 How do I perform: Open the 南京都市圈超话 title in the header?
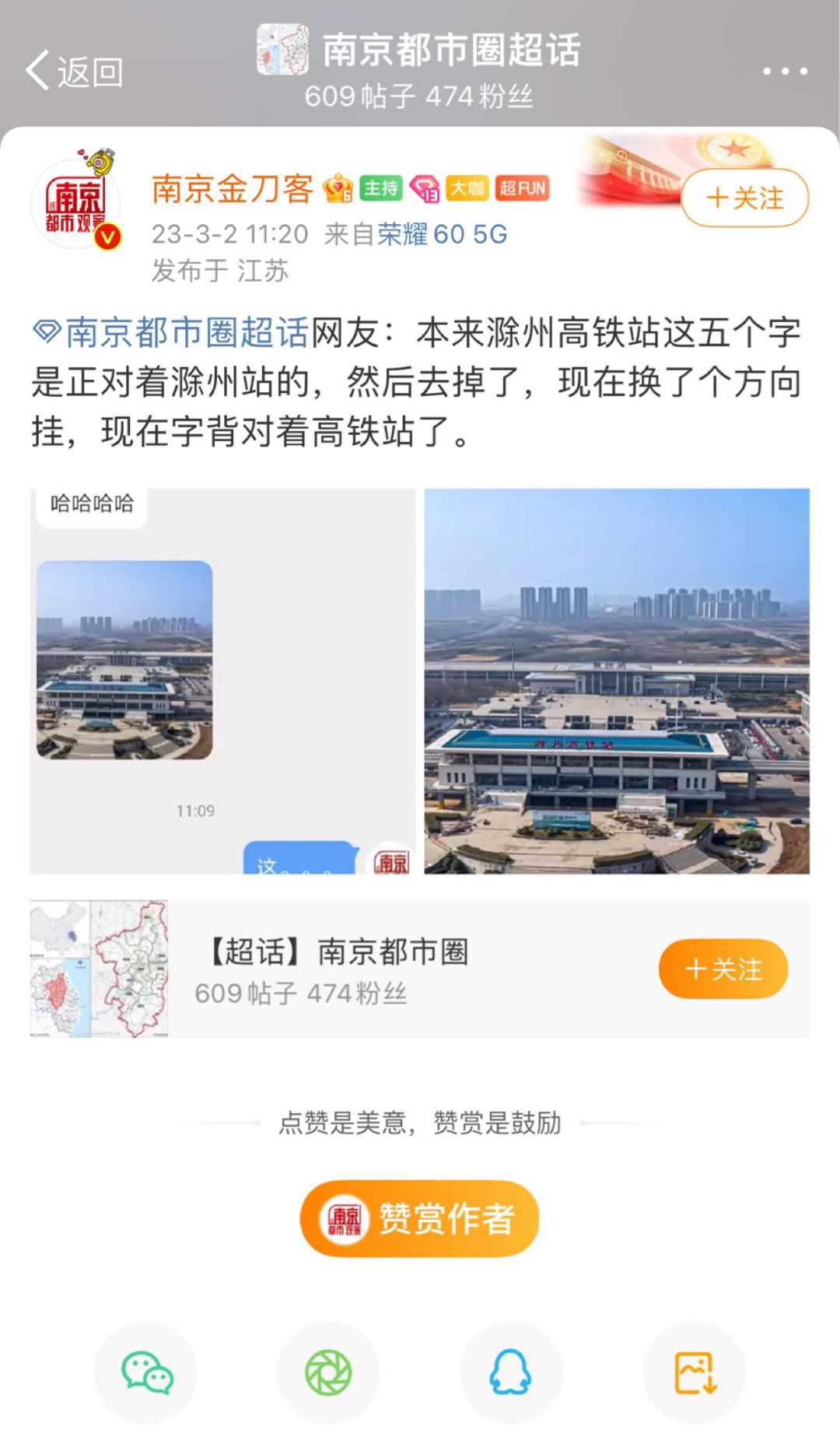coord(450,51)
